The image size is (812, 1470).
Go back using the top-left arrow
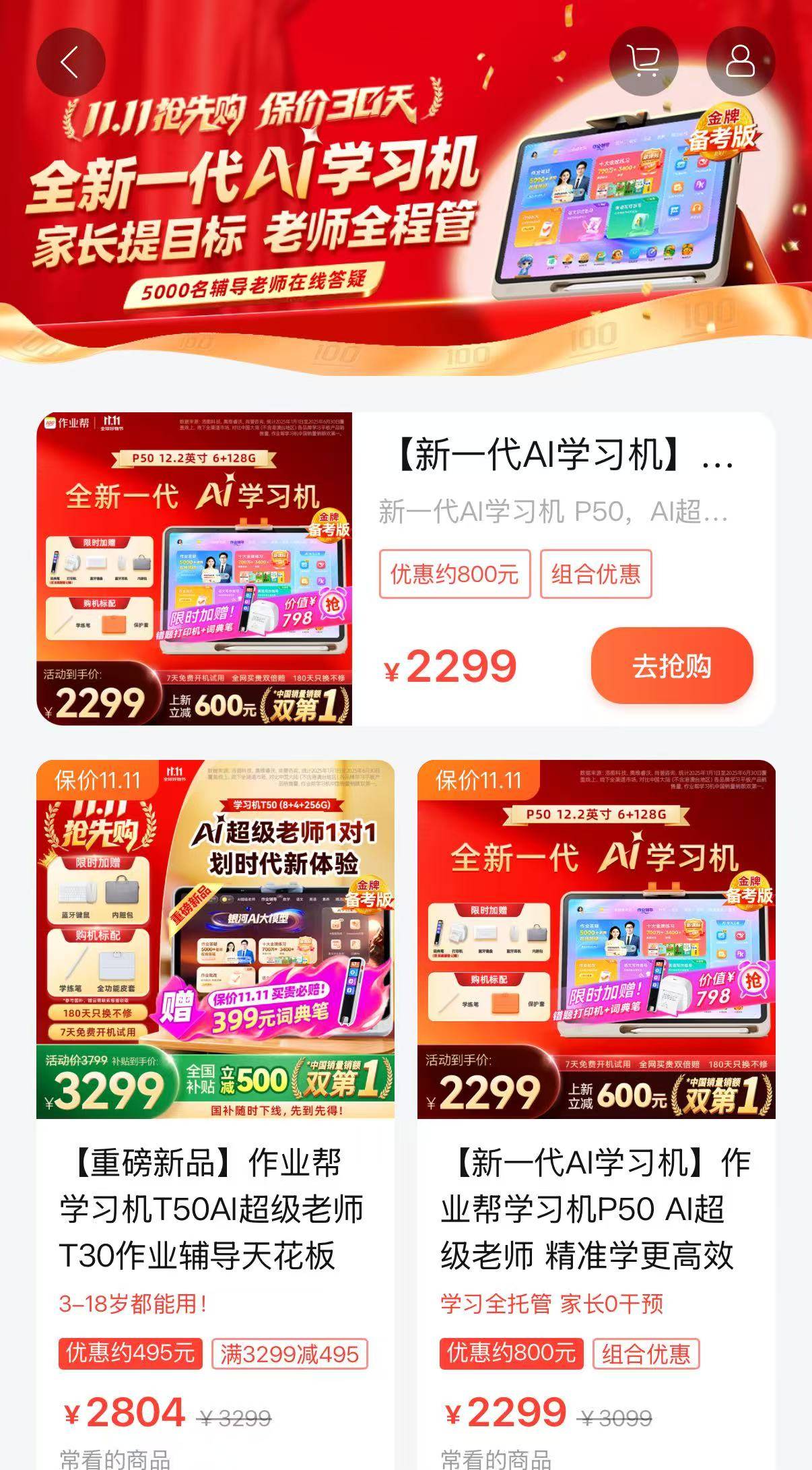coord(71,62)
